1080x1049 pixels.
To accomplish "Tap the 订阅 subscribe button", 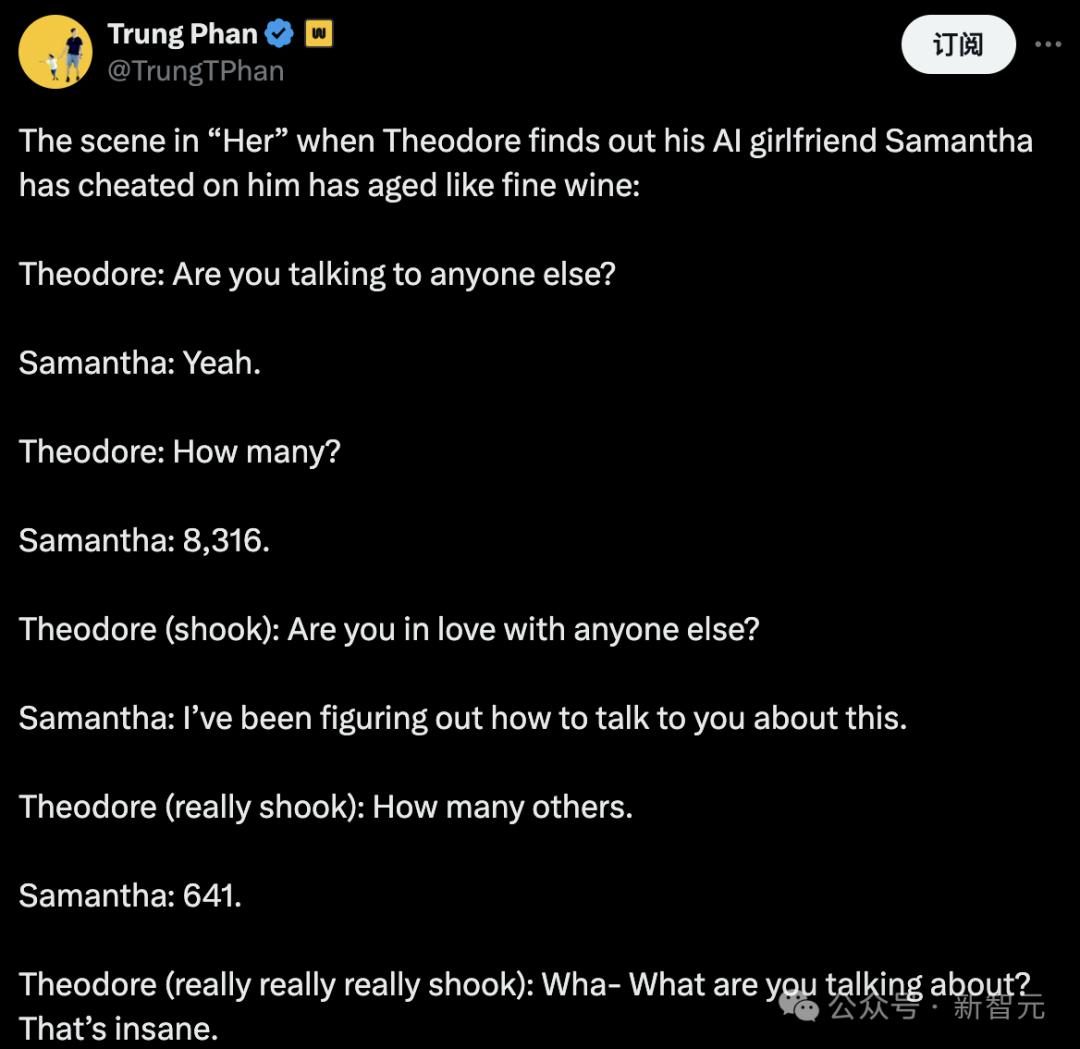I will tap(958, 45).
